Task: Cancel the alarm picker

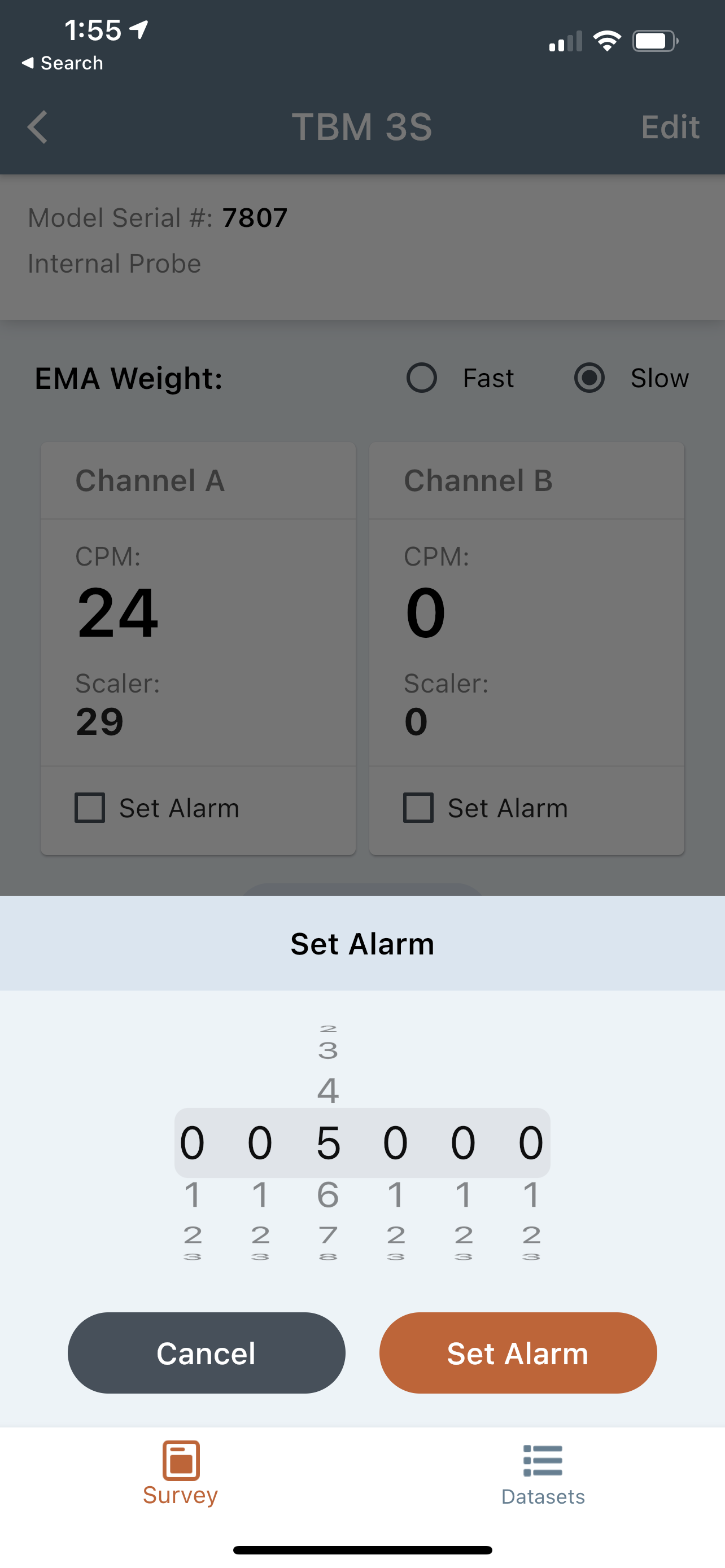Action: click(206, 1352)
